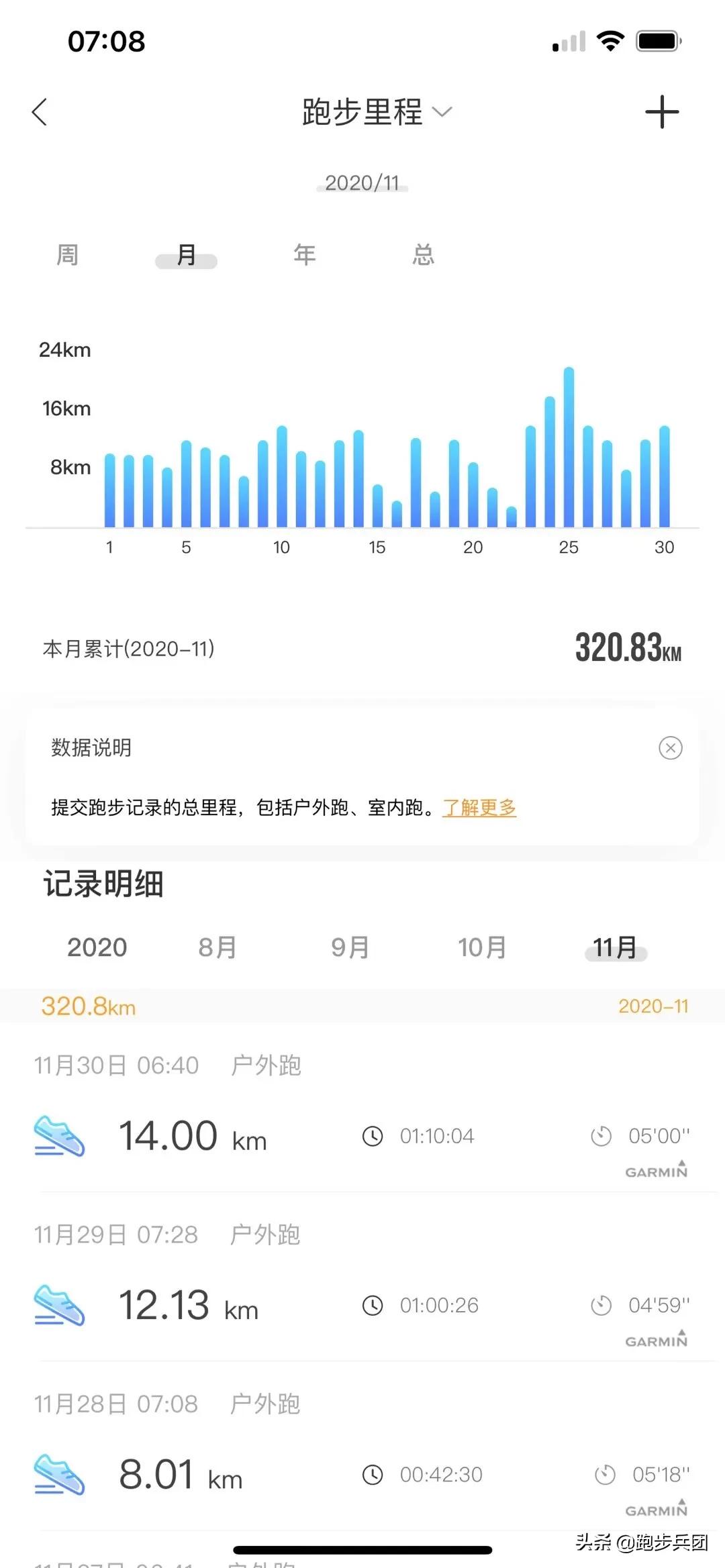This screenshot has width=725, height=1568.
Task: Open the 2020 year selector in 记录明细
Action: [x=97, y=947]
